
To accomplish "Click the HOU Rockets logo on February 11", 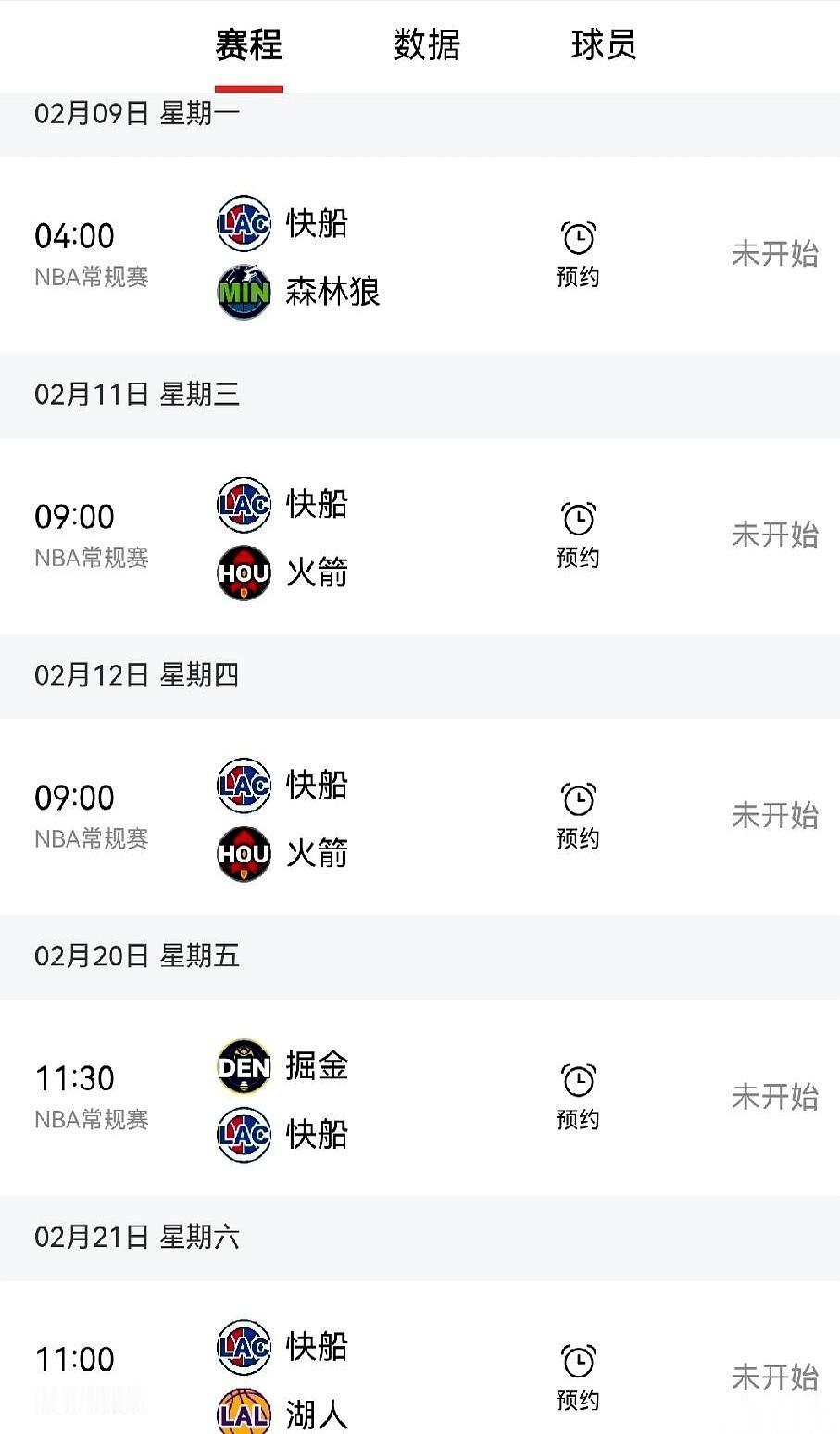I will [243, 572].
